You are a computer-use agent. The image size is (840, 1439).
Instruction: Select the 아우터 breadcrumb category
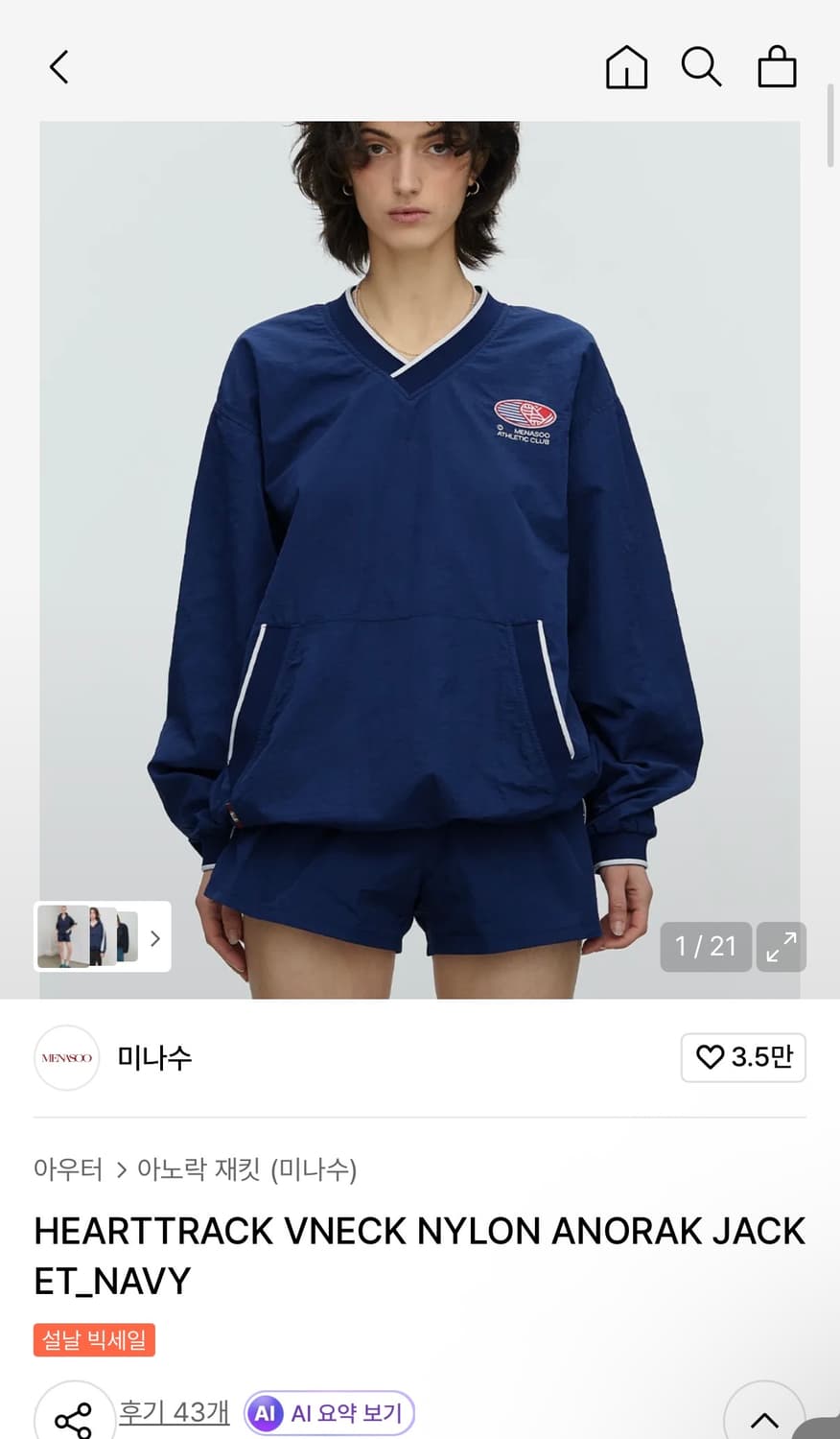tap(68, 1170)
